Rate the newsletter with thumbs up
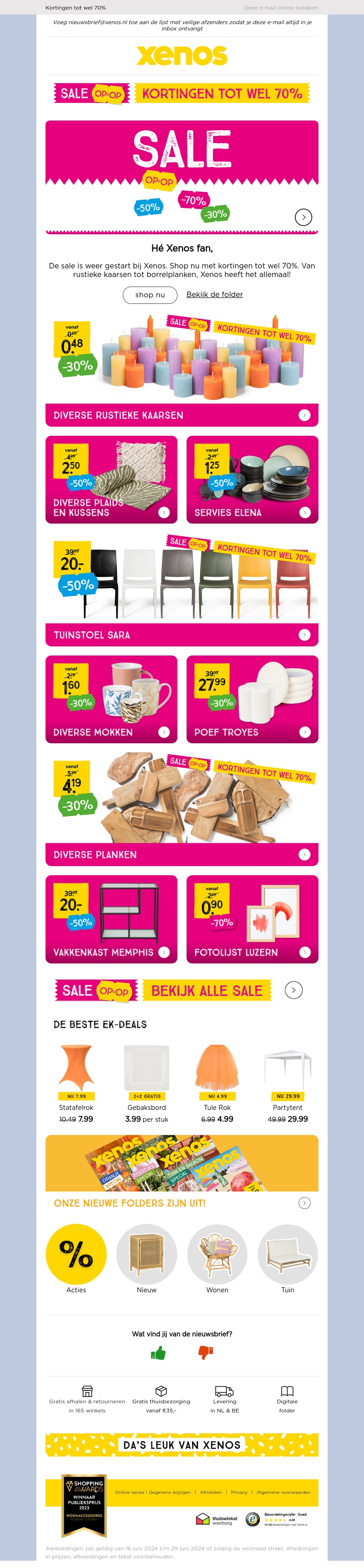364x1568 pixels. point(158,1353)
